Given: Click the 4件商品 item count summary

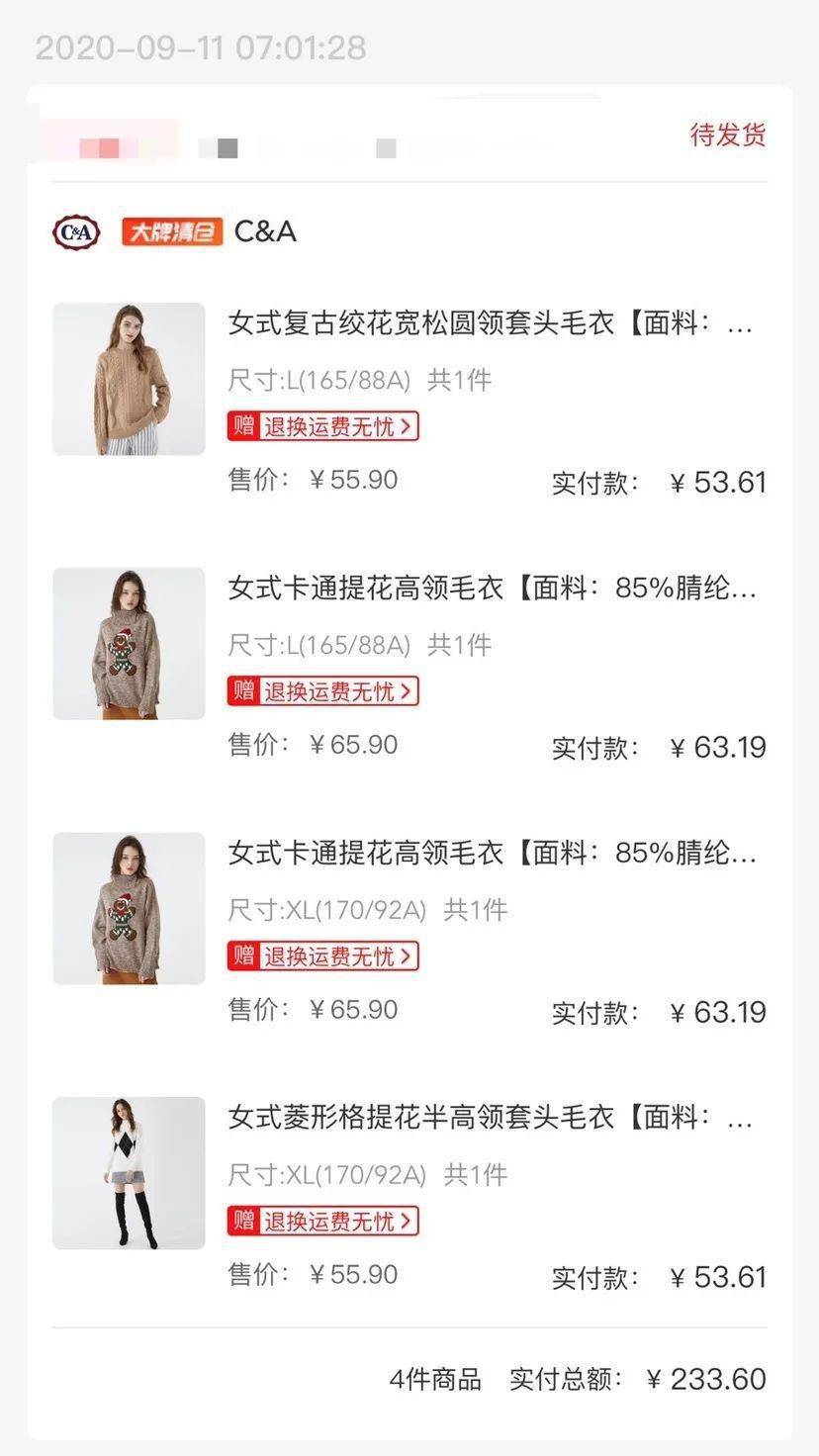Looking at the screenshot, I should pyautogui.click(x=436, y=1379).
